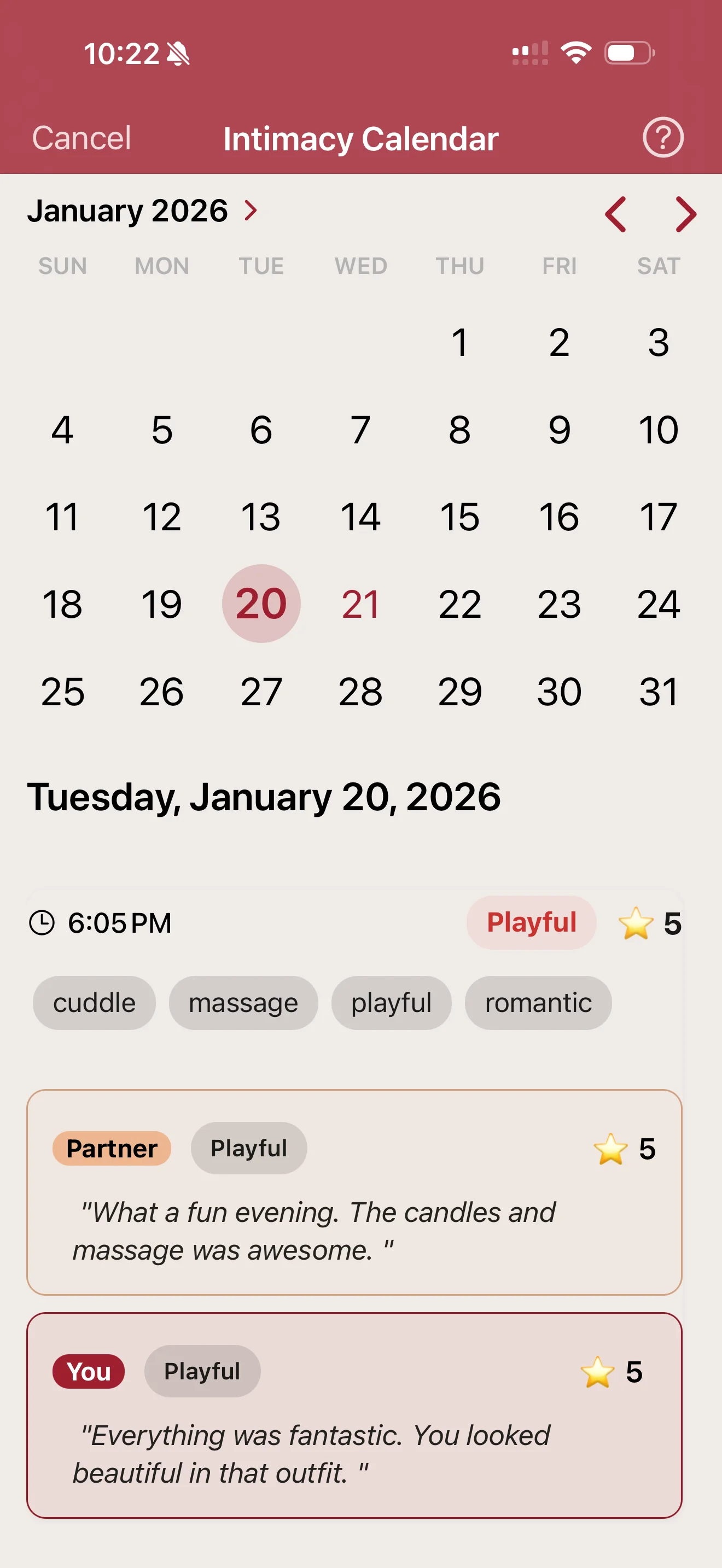
Task: Select the cuddle activity tag
Action: pos(94,1003)
